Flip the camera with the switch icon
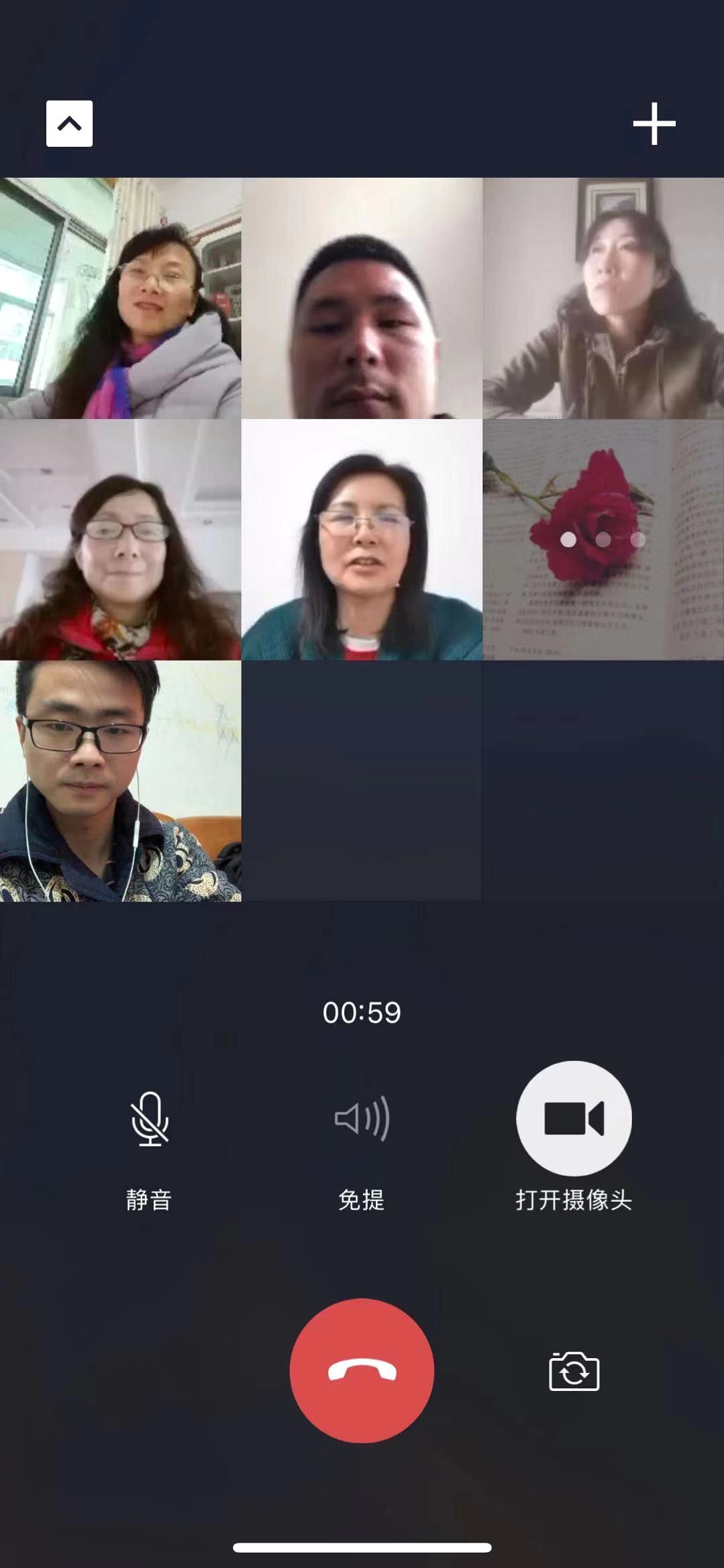Viewport: 724px width, 1568px height. (x=574, y=1371)
